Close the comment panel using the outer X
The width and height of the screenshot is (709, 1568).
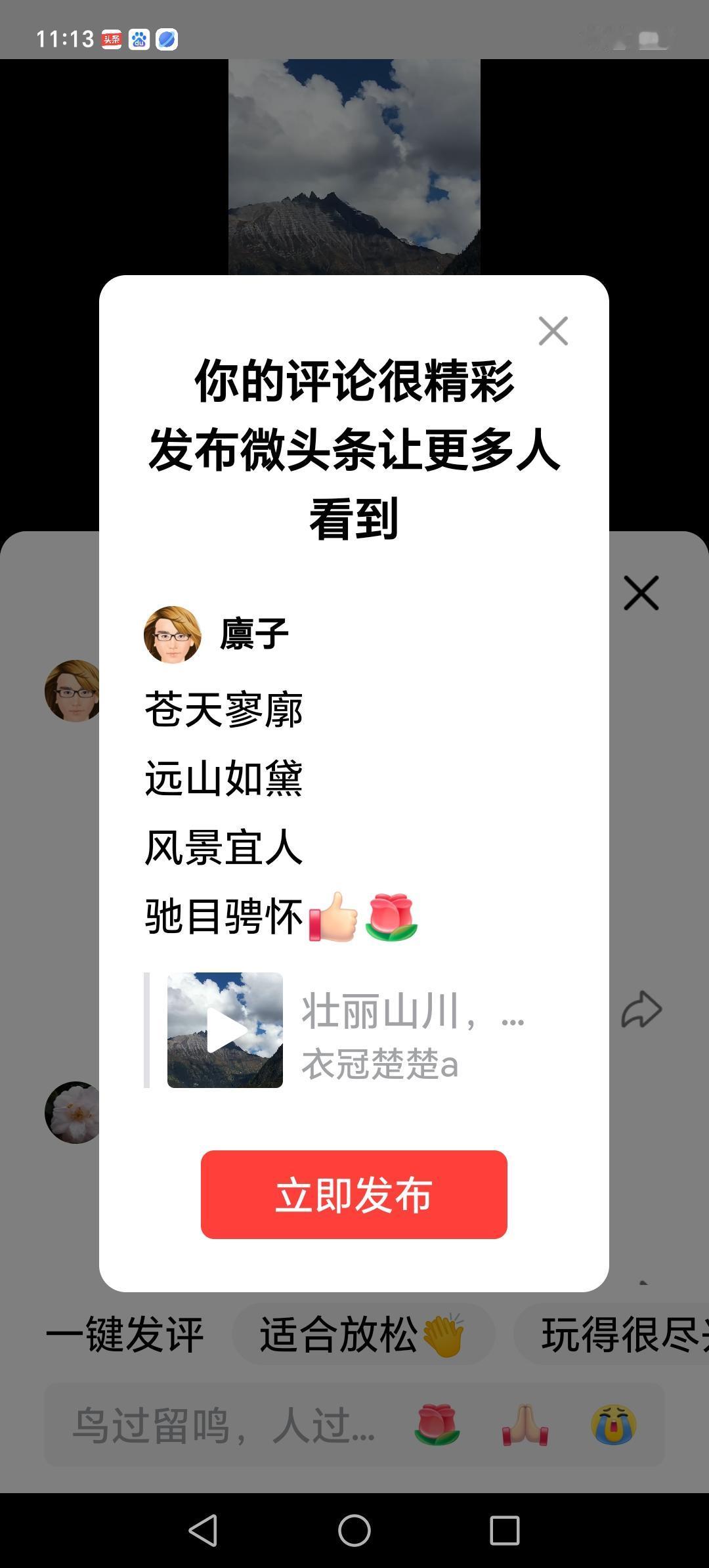pos(640,593)
